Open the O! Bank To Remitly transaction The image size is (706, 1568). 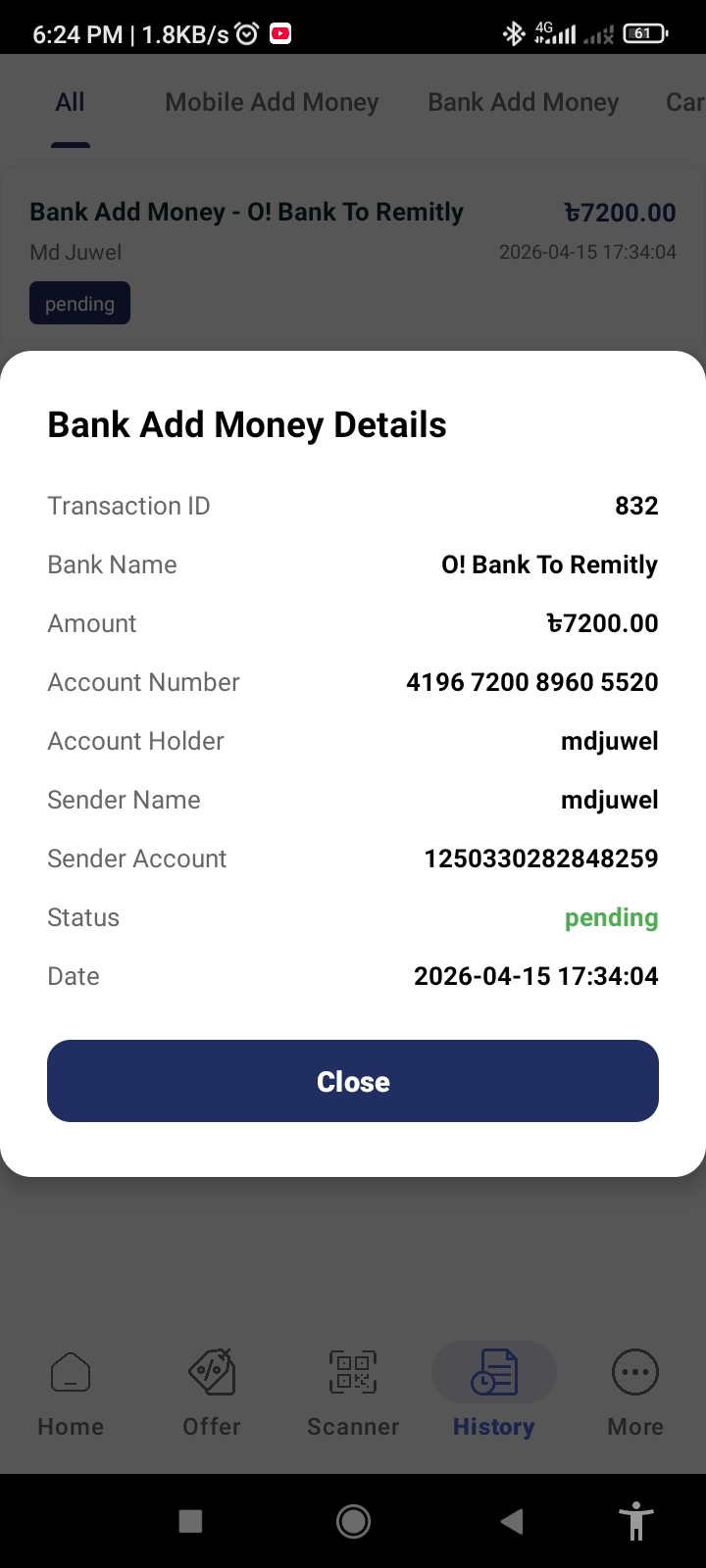pos(247,213)
